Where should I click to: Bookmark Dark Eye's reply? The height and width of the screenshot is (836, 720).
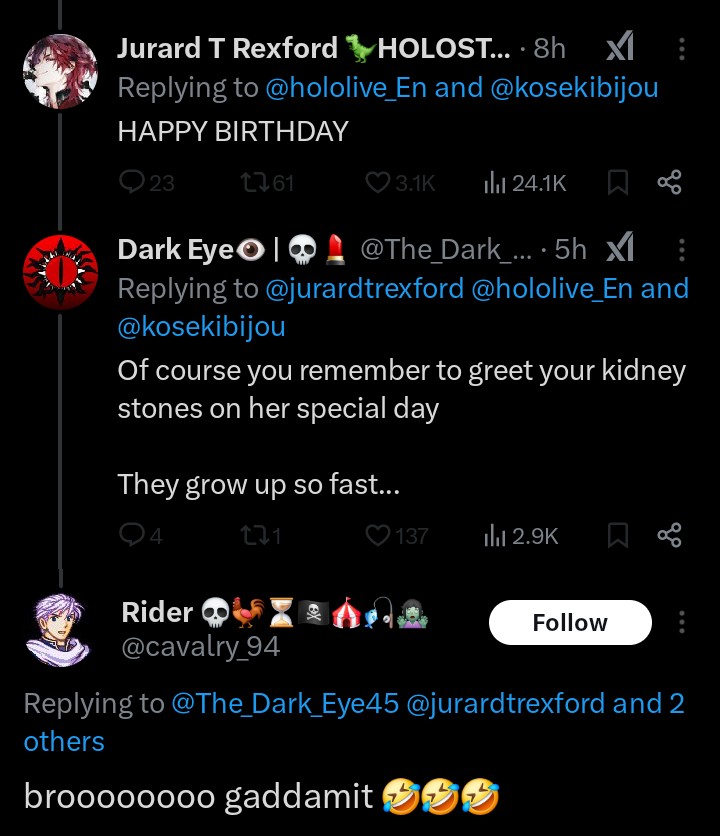(618, 536)
